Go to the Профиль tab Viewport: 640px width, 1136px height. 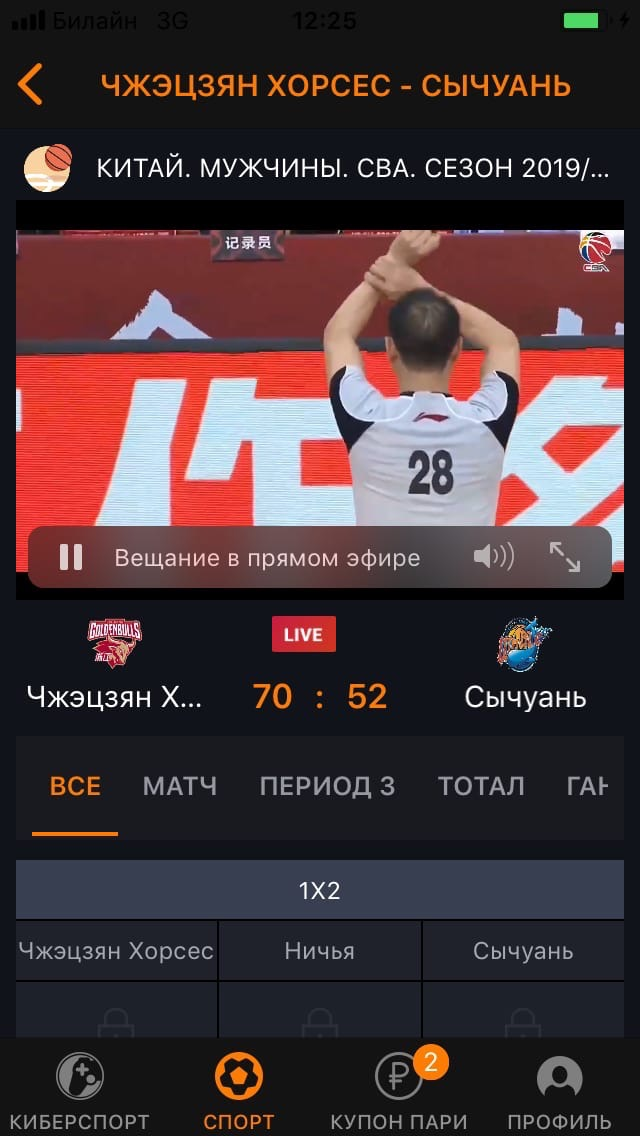pyautogui.click(x=559, y=1092)
